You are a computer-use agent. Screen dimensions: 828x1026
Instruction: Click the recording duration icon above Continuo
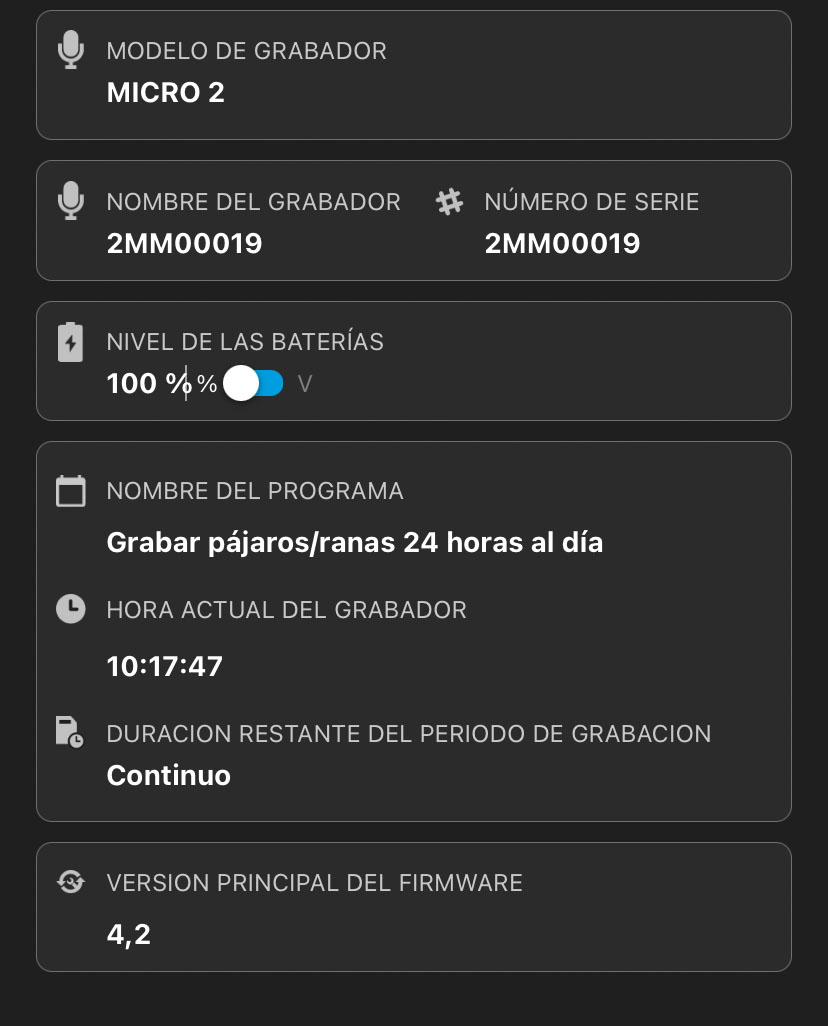point(70,732)
